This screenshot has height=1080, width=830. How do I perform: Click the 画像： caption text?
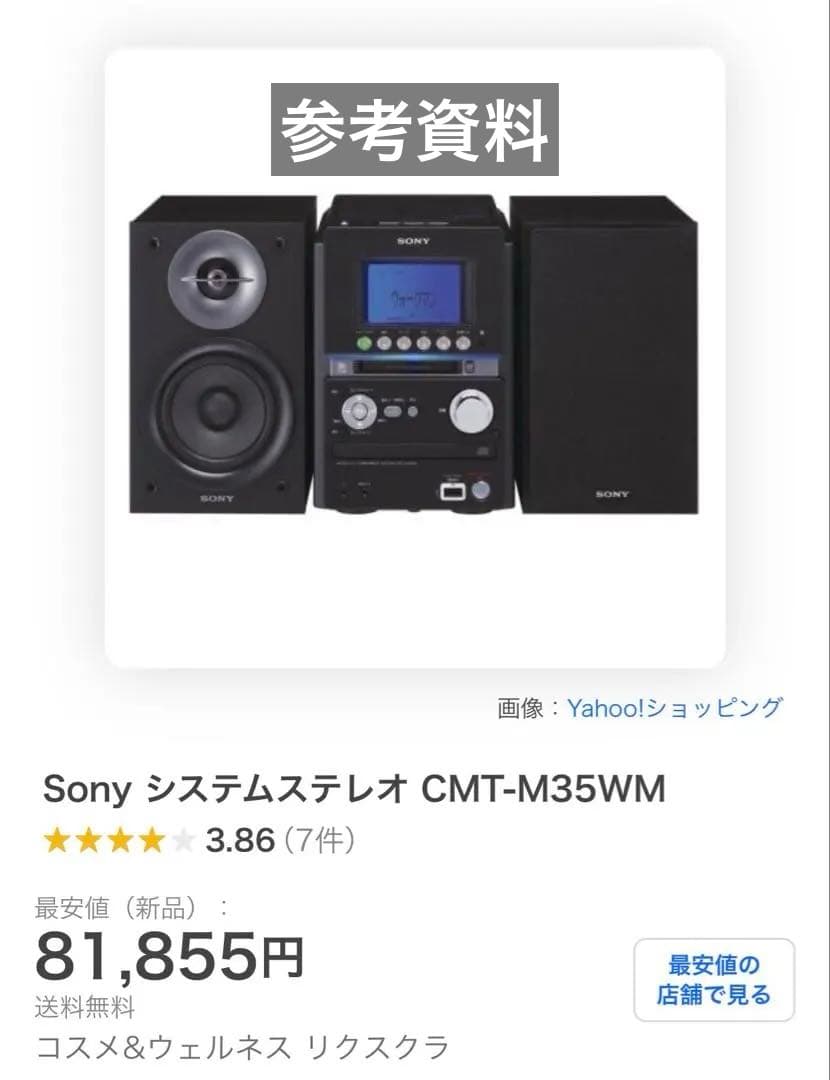point(525,707)
